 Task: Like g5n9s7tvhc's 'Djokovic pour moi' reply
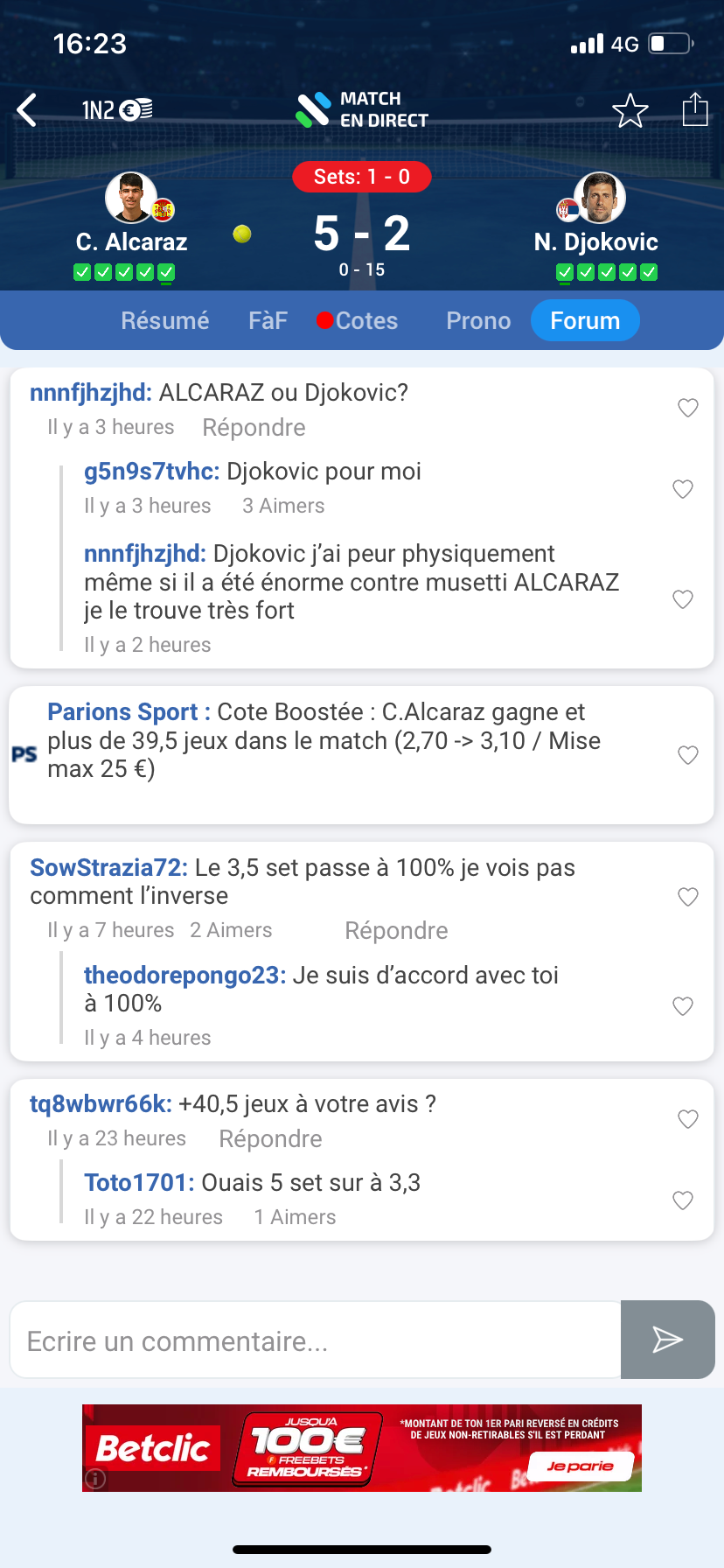[x=683, y=489]
